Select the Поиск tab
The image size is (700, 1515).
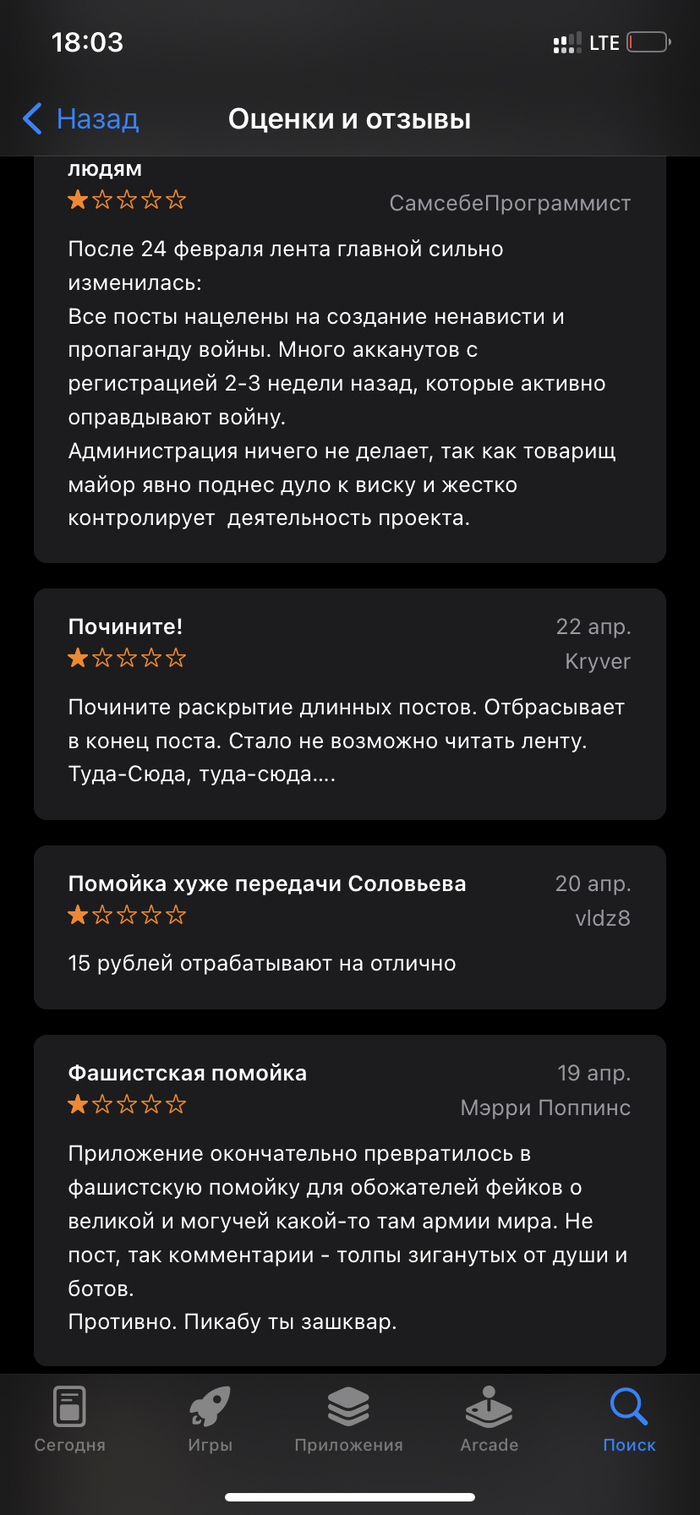coord(629,1420)
